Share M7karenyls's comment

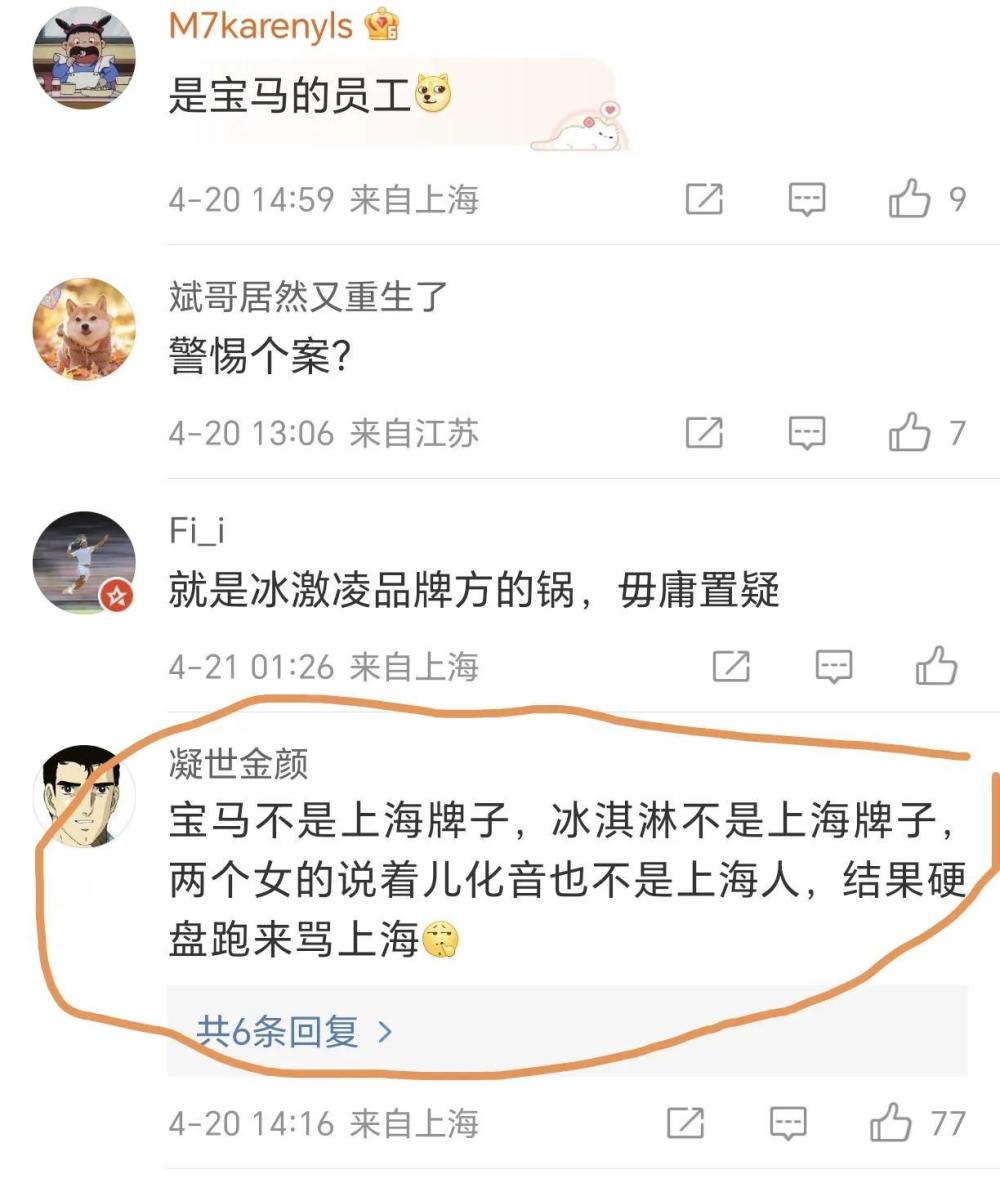[704, 200]
